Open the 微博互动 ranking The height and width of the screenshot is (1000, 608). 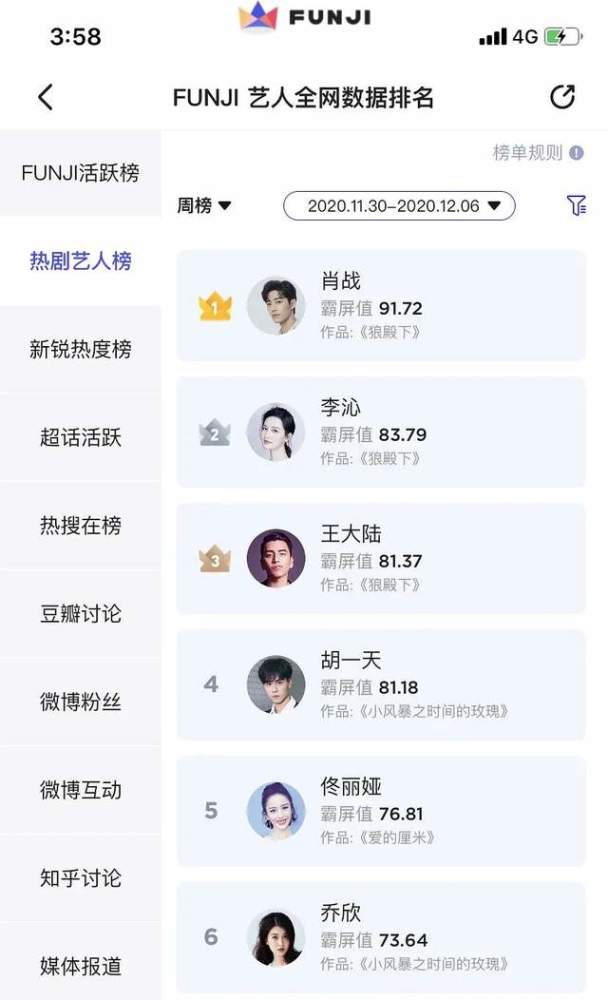80,790
